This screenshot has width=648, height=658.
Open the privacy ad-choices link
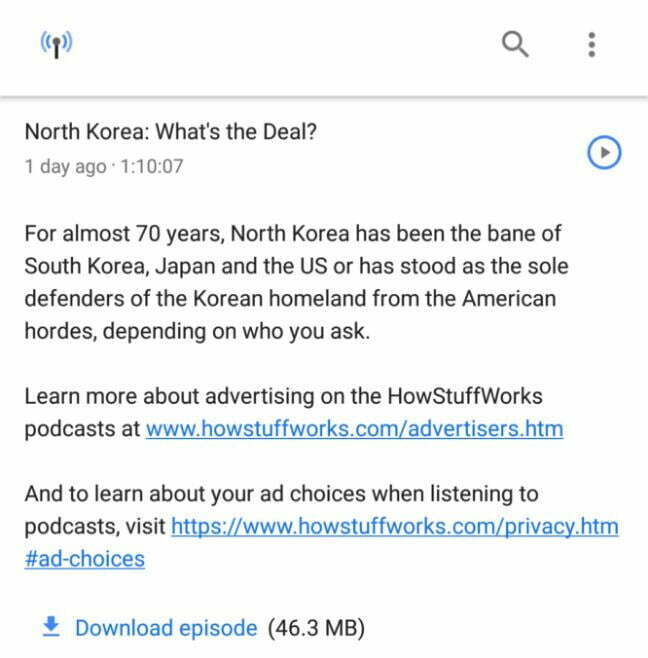click(394, 526)
